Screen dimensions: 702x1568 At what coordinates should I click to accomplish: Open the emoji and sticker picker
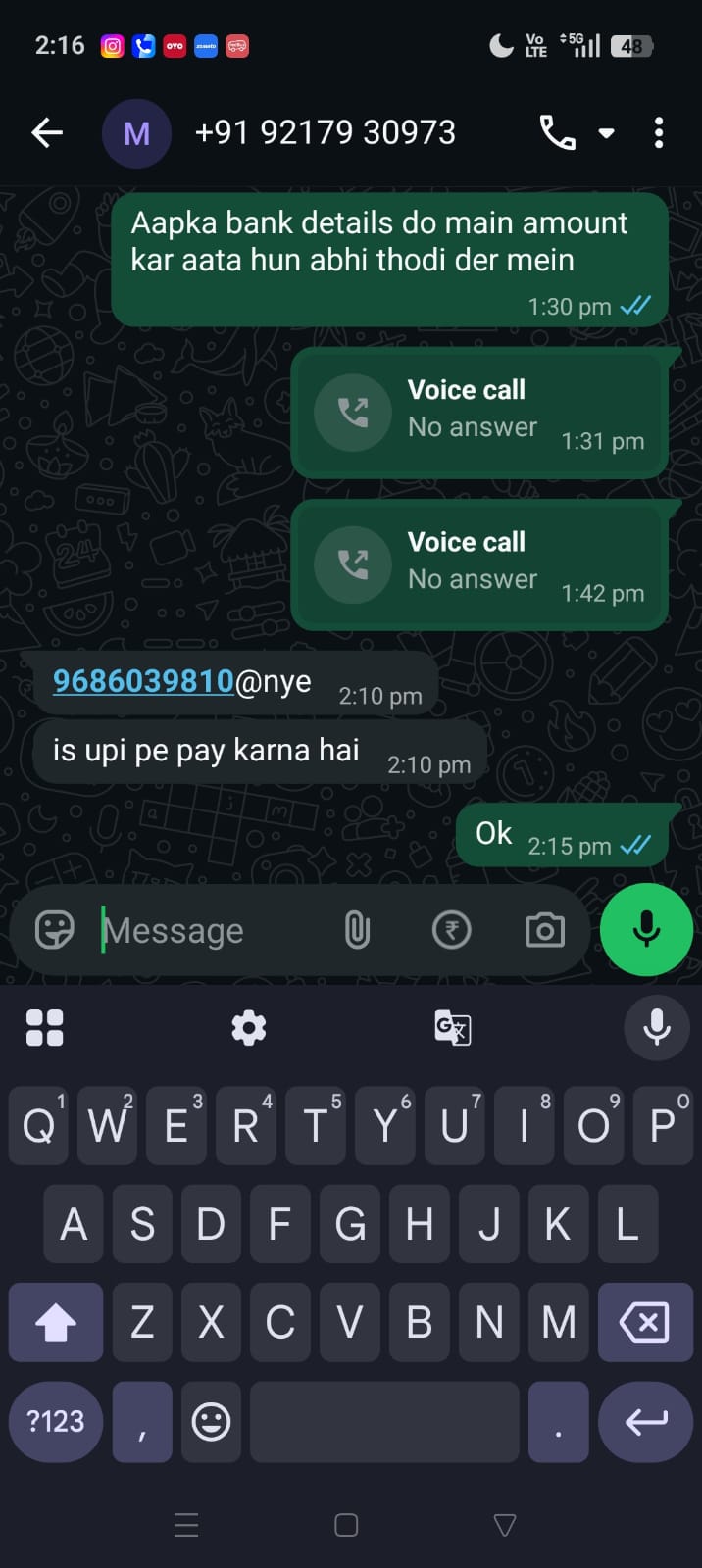point(54,929)
